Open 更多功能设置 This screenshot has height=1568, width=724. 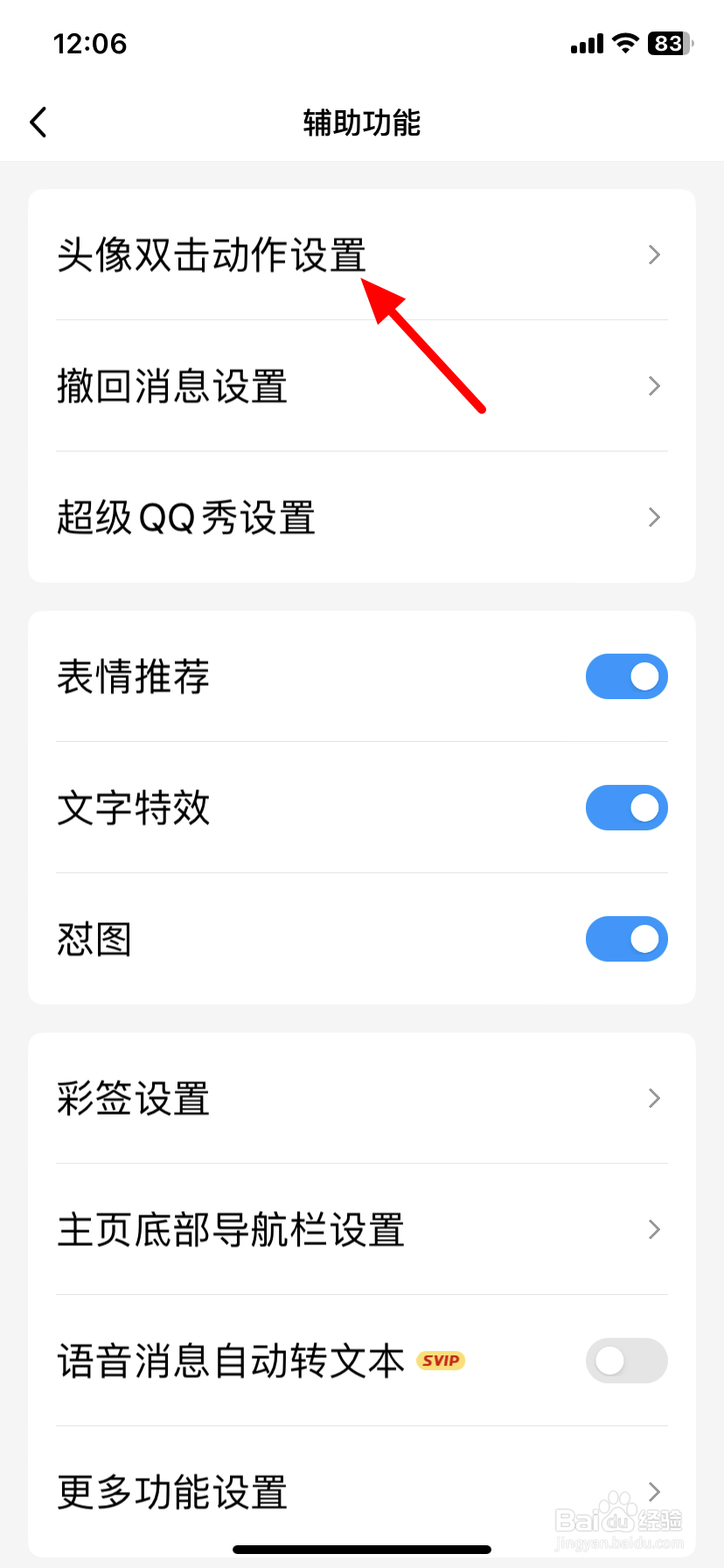362,1492
